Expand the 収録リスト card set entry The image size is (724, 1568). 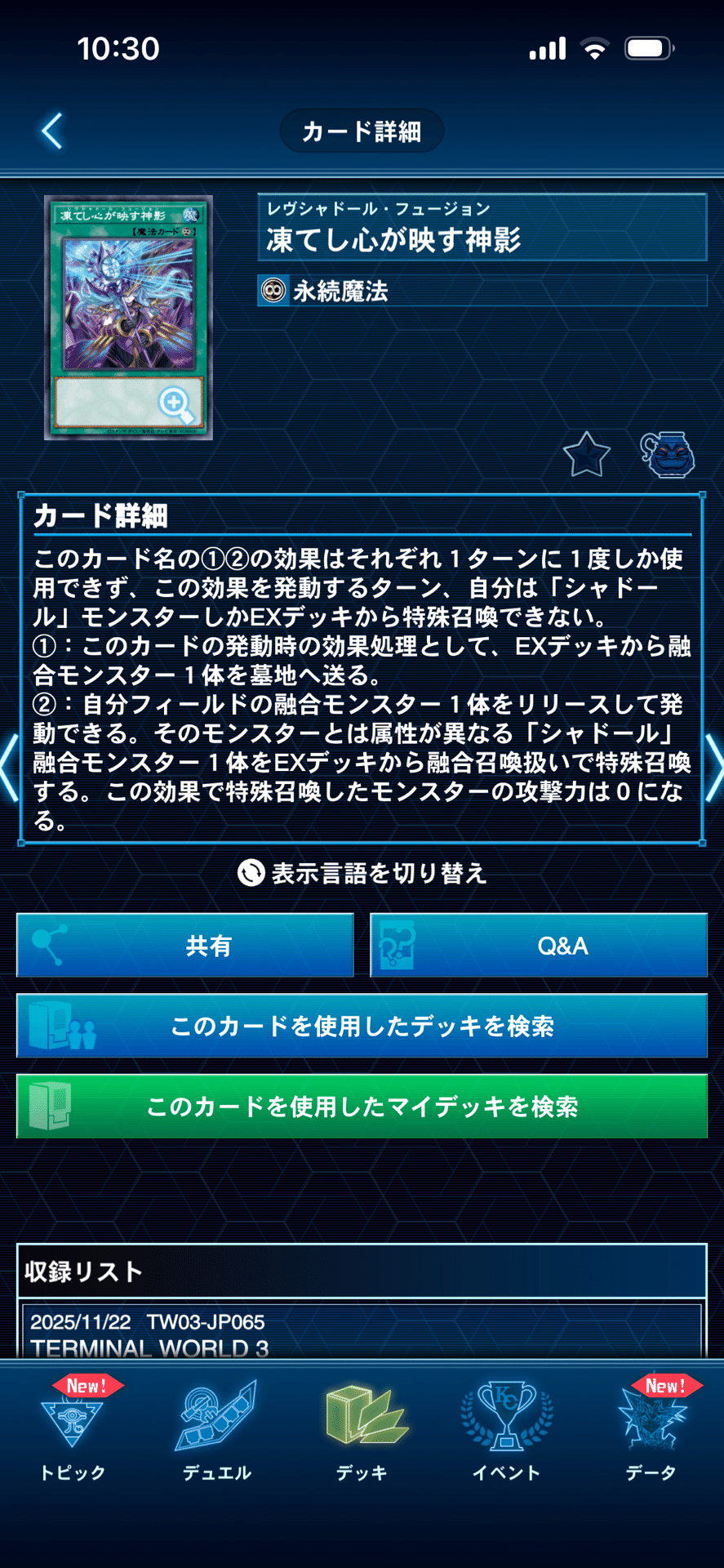tap(362, 1333)
